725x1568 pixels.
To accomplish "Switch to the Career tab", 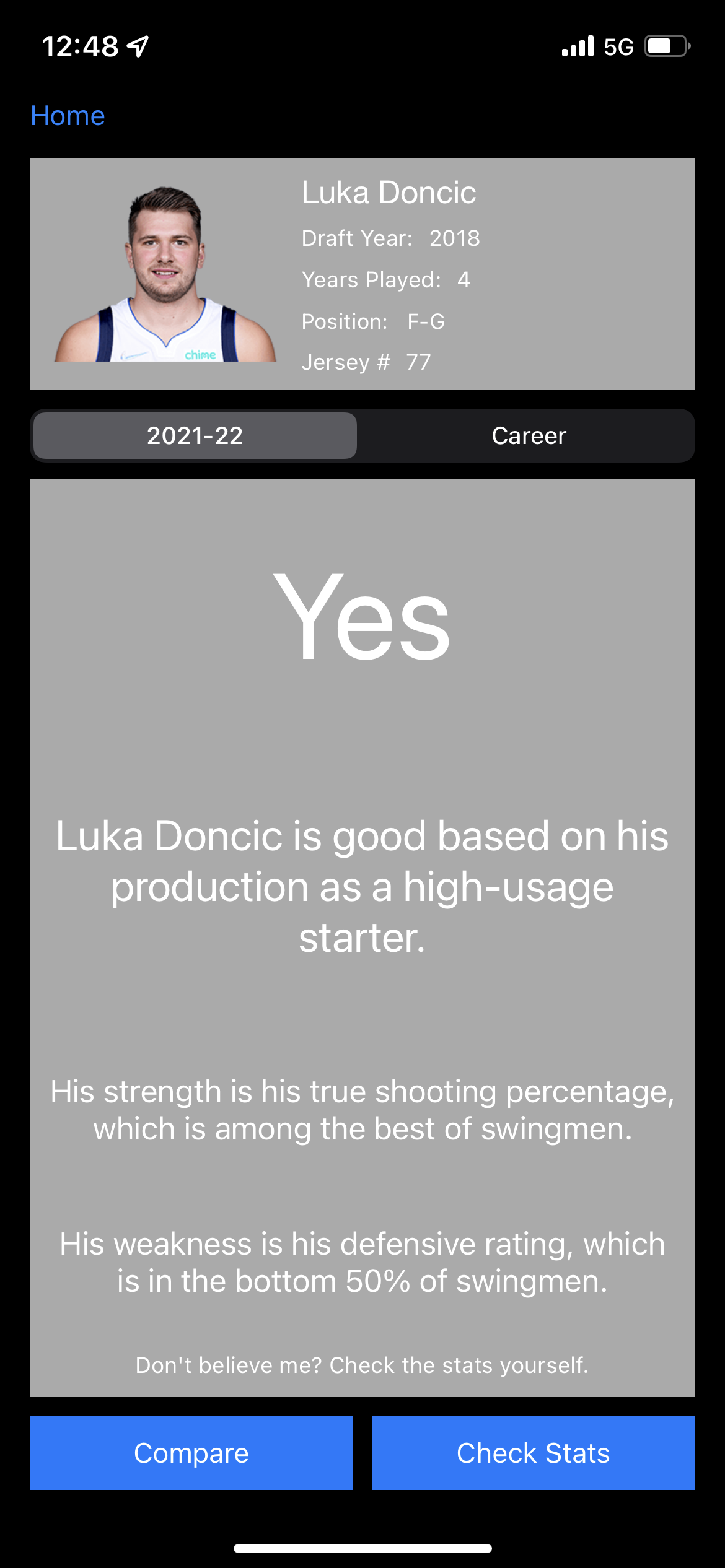I will (529, 436).
